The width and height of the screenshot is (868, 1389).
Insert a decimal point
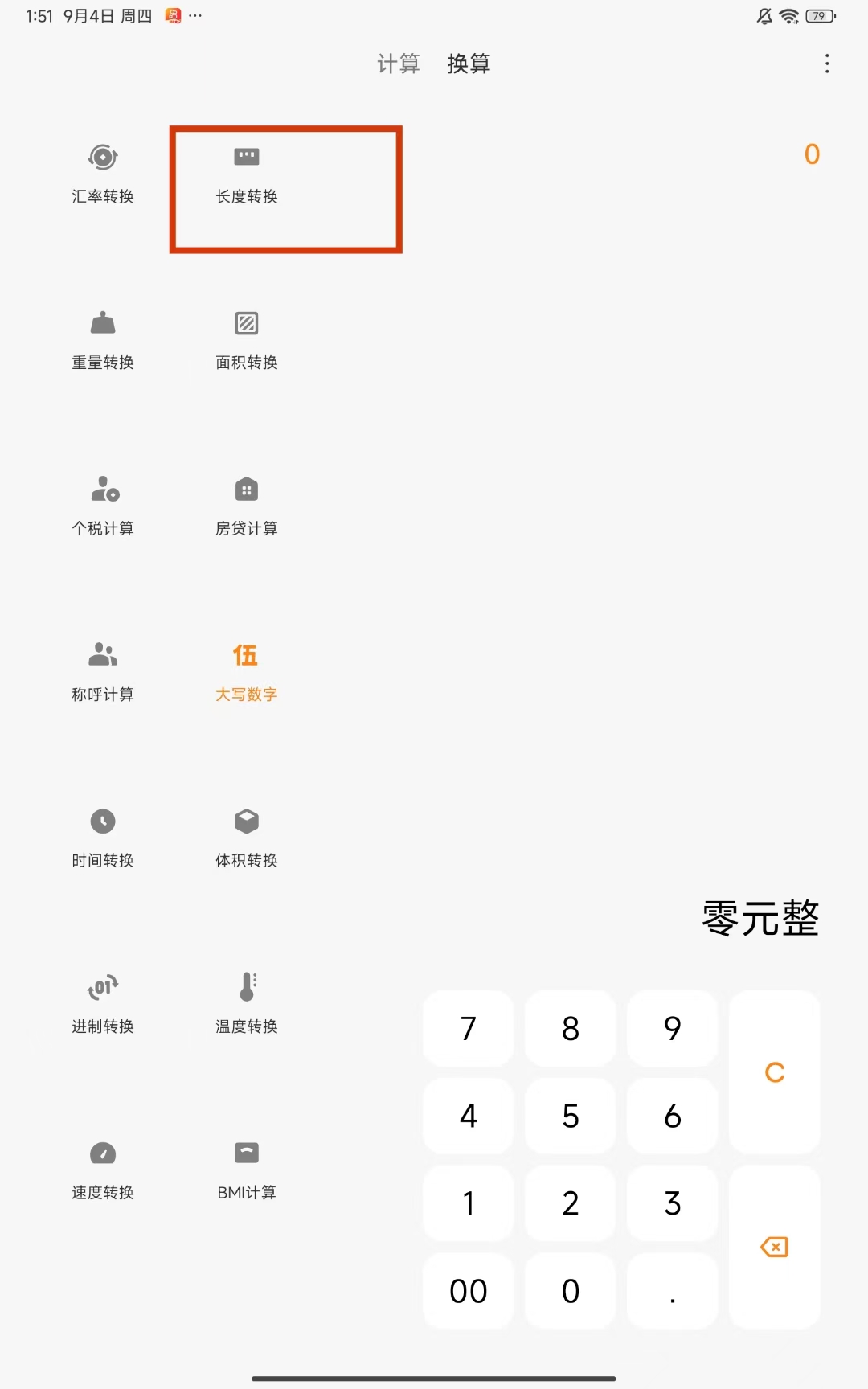[673, 1291]
